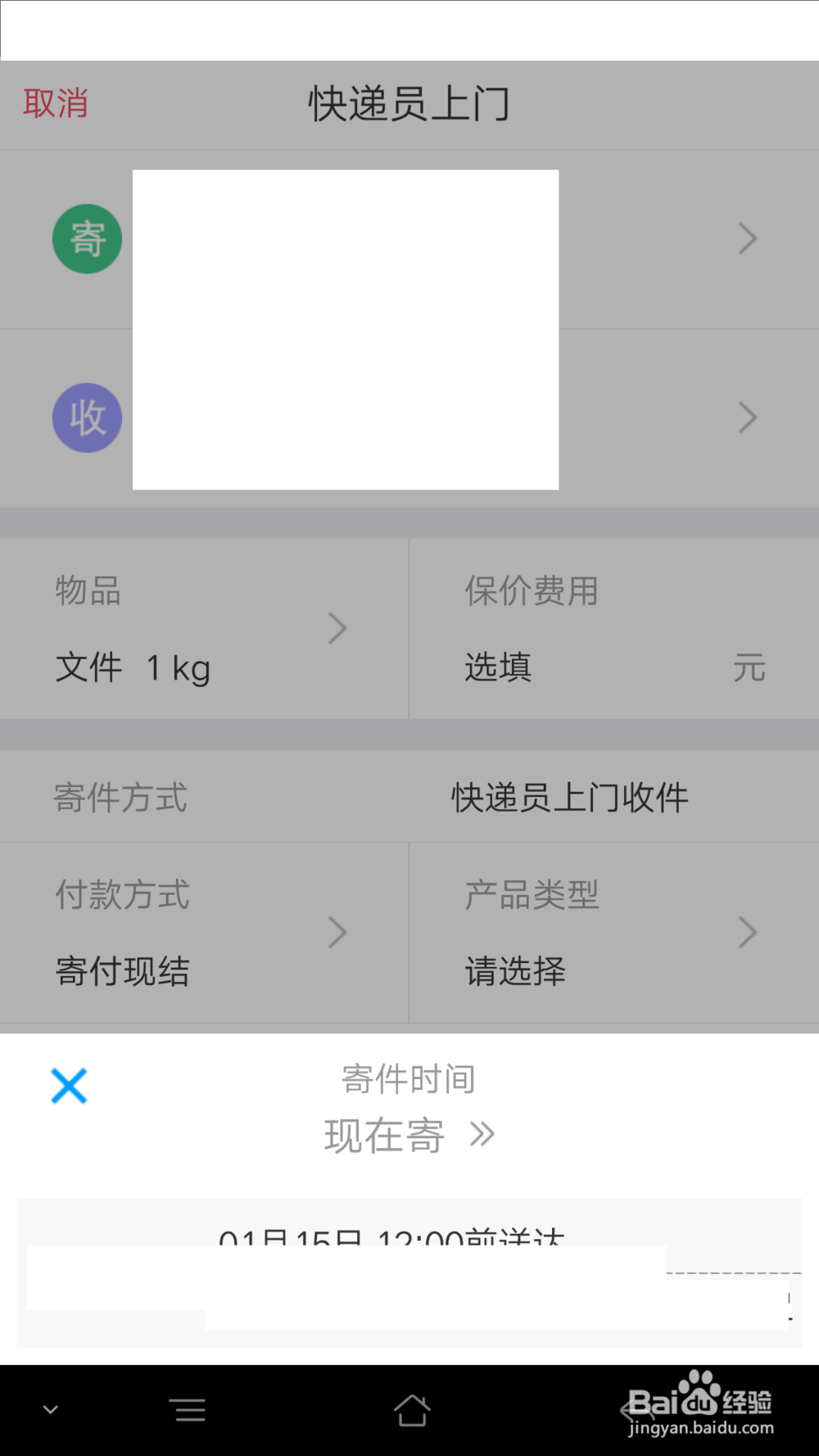Tap the blue X to close time picker
This screenshot has height=1456, width=819.
pyautogui.click(x=69, y=1087)
